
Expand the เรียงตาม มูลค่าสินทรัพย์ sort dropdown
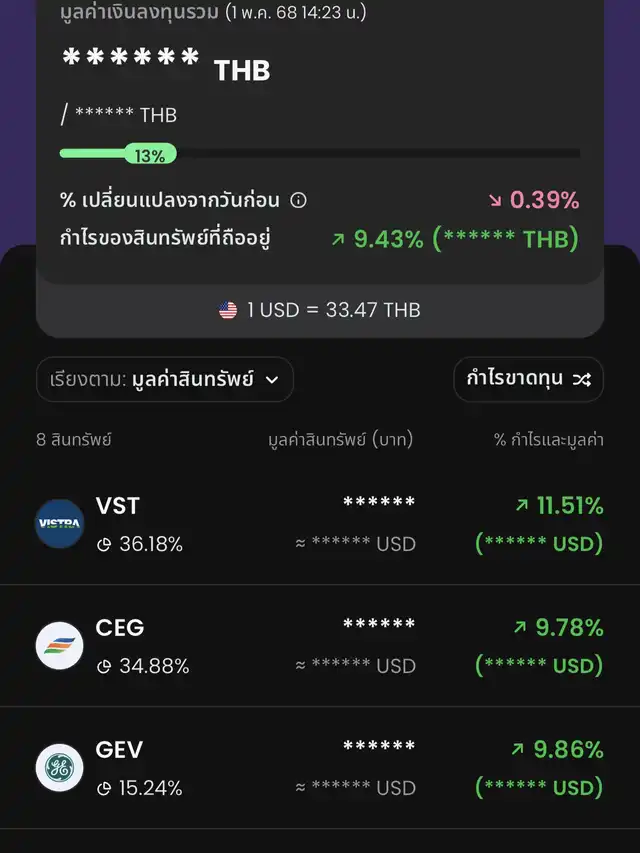click(x=165, y=379)
